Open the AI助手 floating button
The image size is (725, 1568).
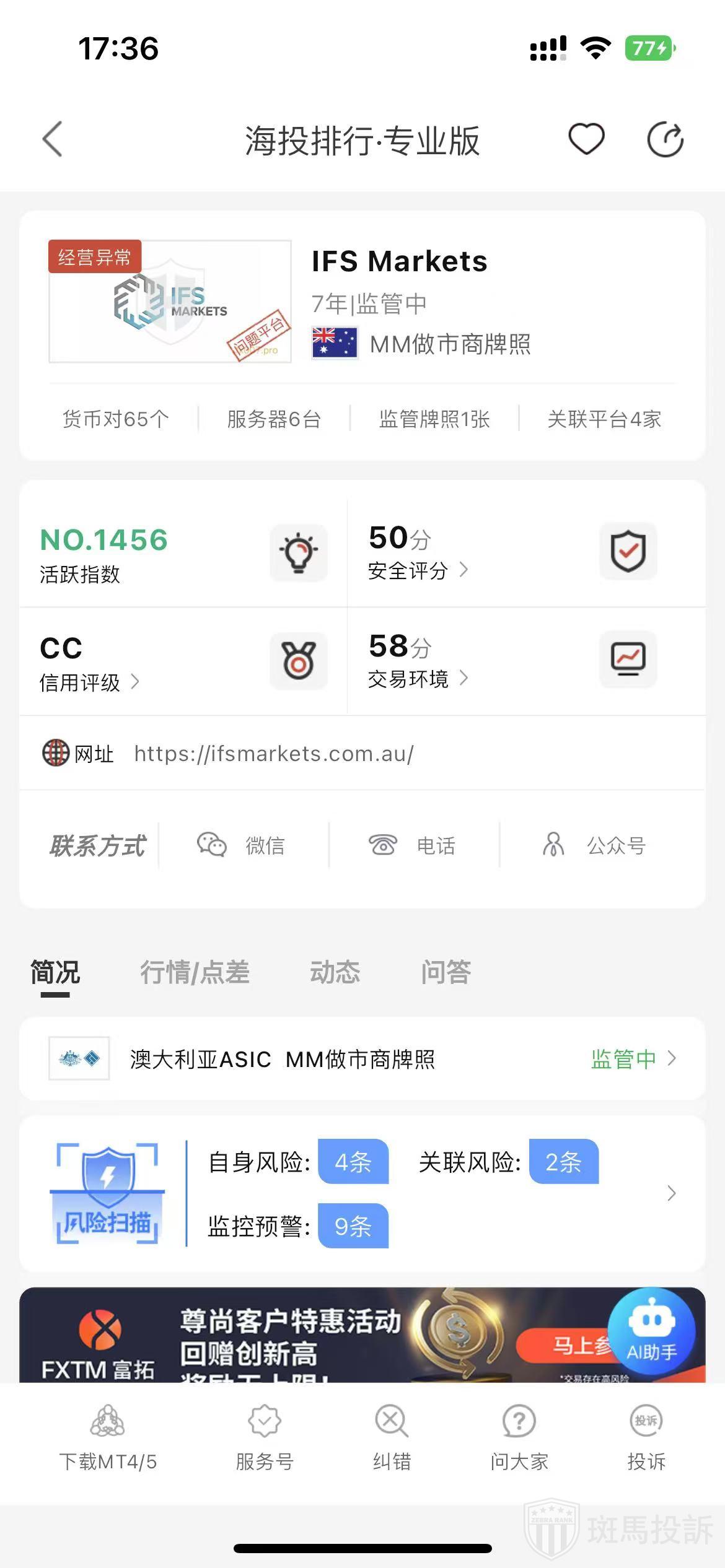click(x=651, y=1330)
